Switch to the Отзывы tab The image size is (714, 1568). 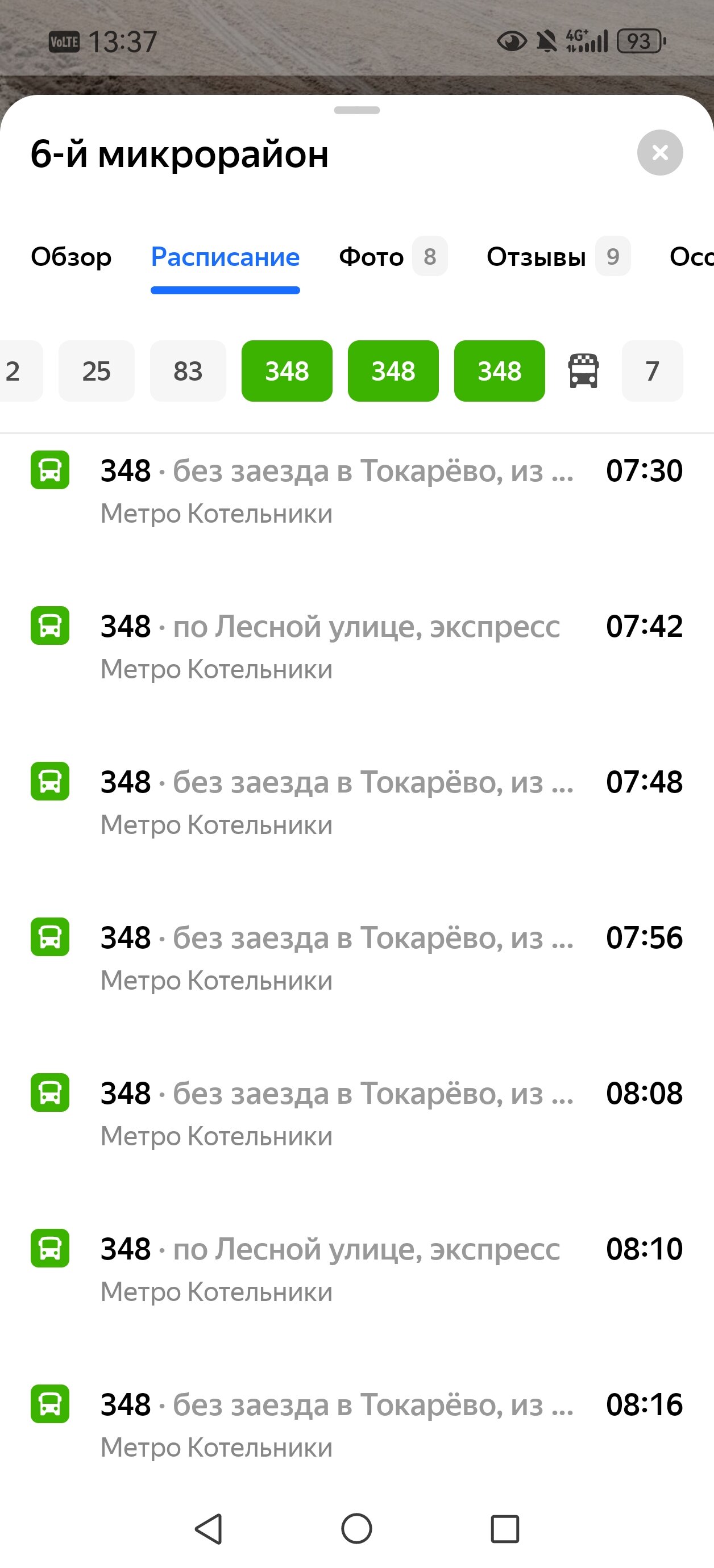pyautogui.click(x=558, y=257)
